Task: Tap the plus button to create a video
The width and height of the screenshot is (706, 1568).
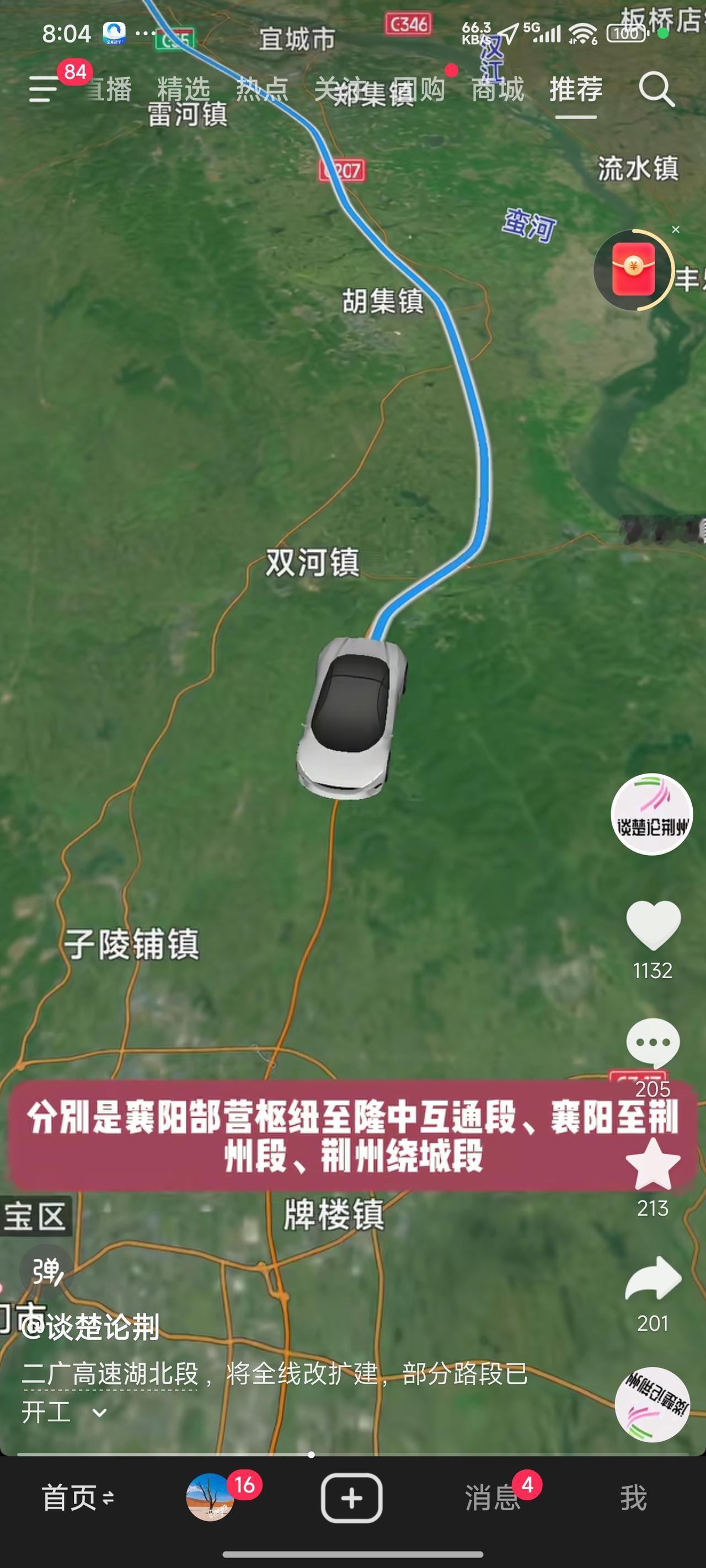Action: coord(352,1498)
